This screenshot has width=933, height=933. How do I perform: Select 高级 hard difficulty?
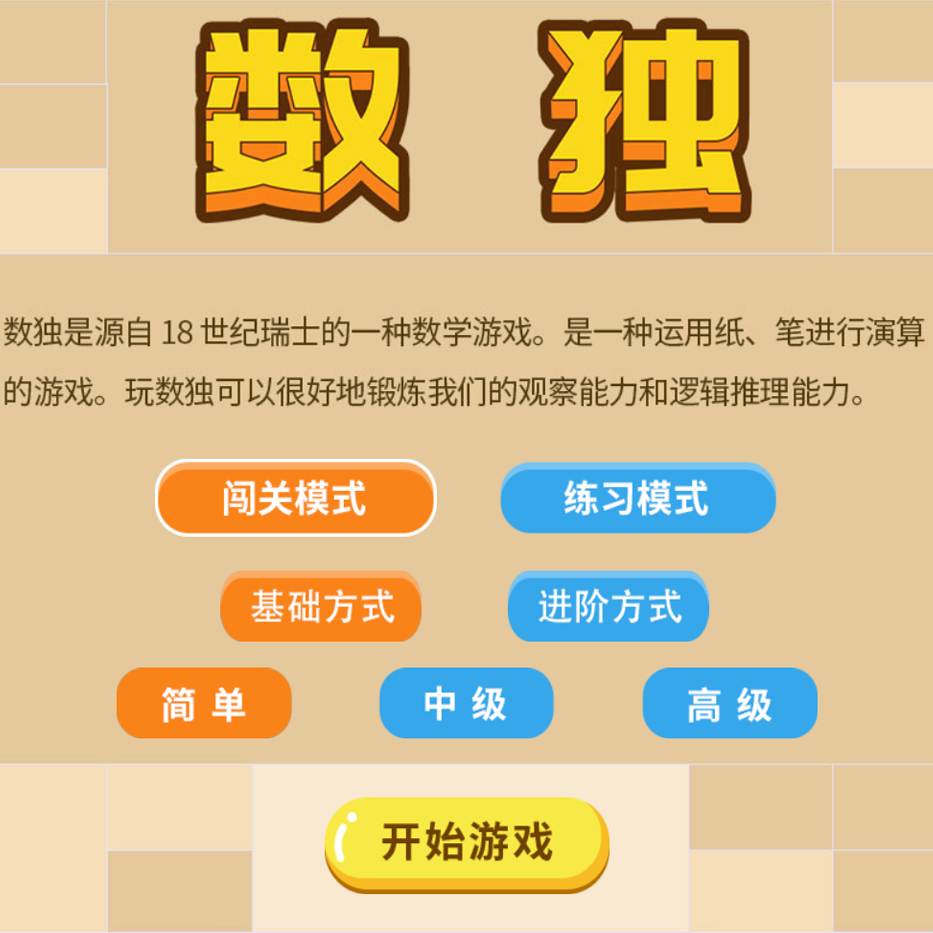[729, 704]
